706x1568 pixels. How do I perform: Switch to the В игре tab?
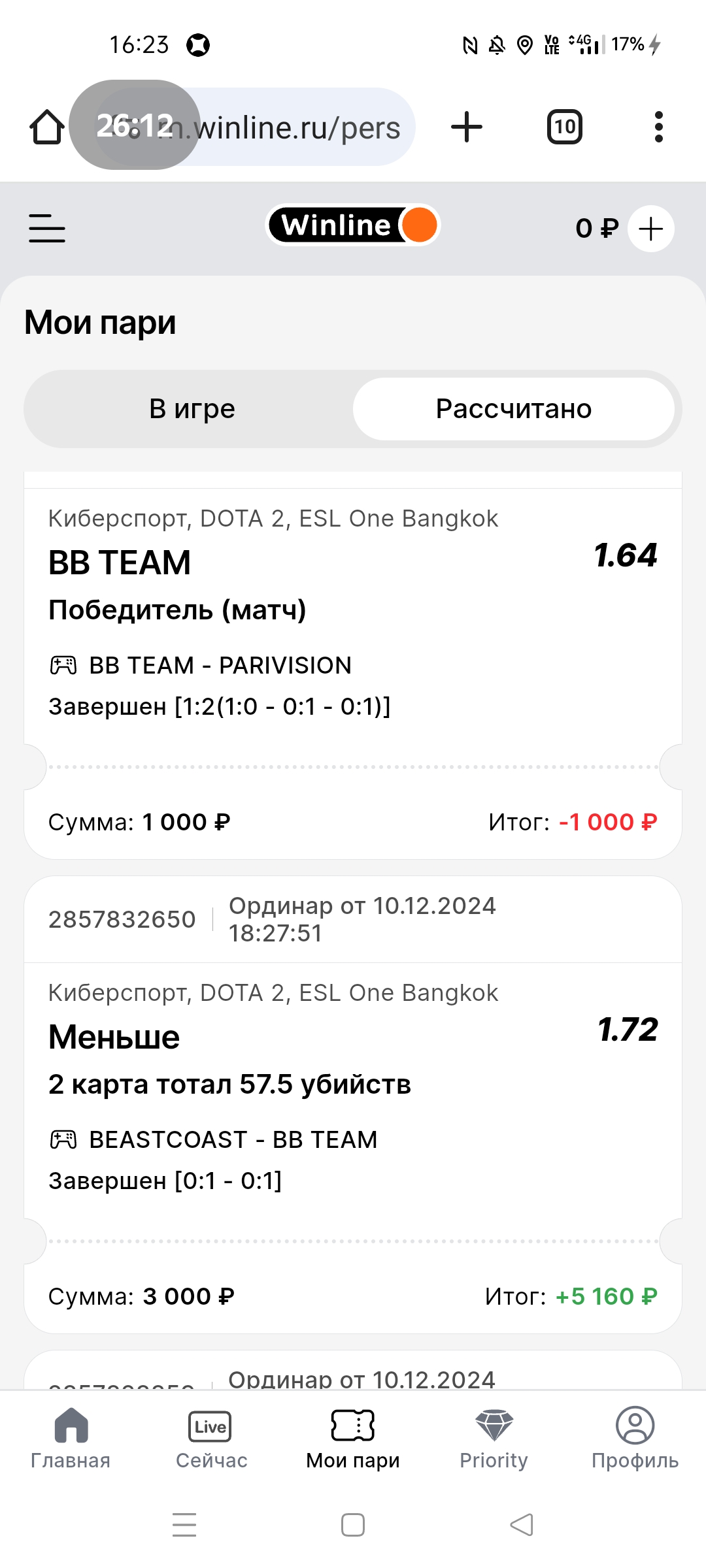192,409
